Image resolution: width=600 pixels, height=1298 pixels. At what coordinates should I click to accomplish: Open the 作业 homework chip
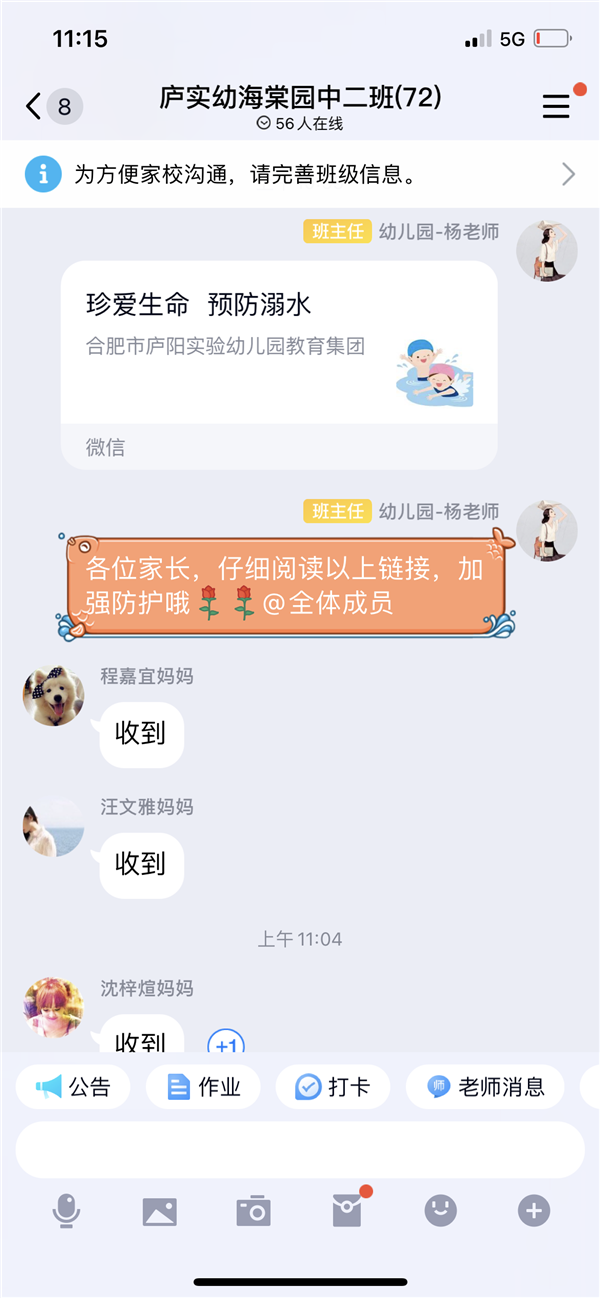(203, 1087)
